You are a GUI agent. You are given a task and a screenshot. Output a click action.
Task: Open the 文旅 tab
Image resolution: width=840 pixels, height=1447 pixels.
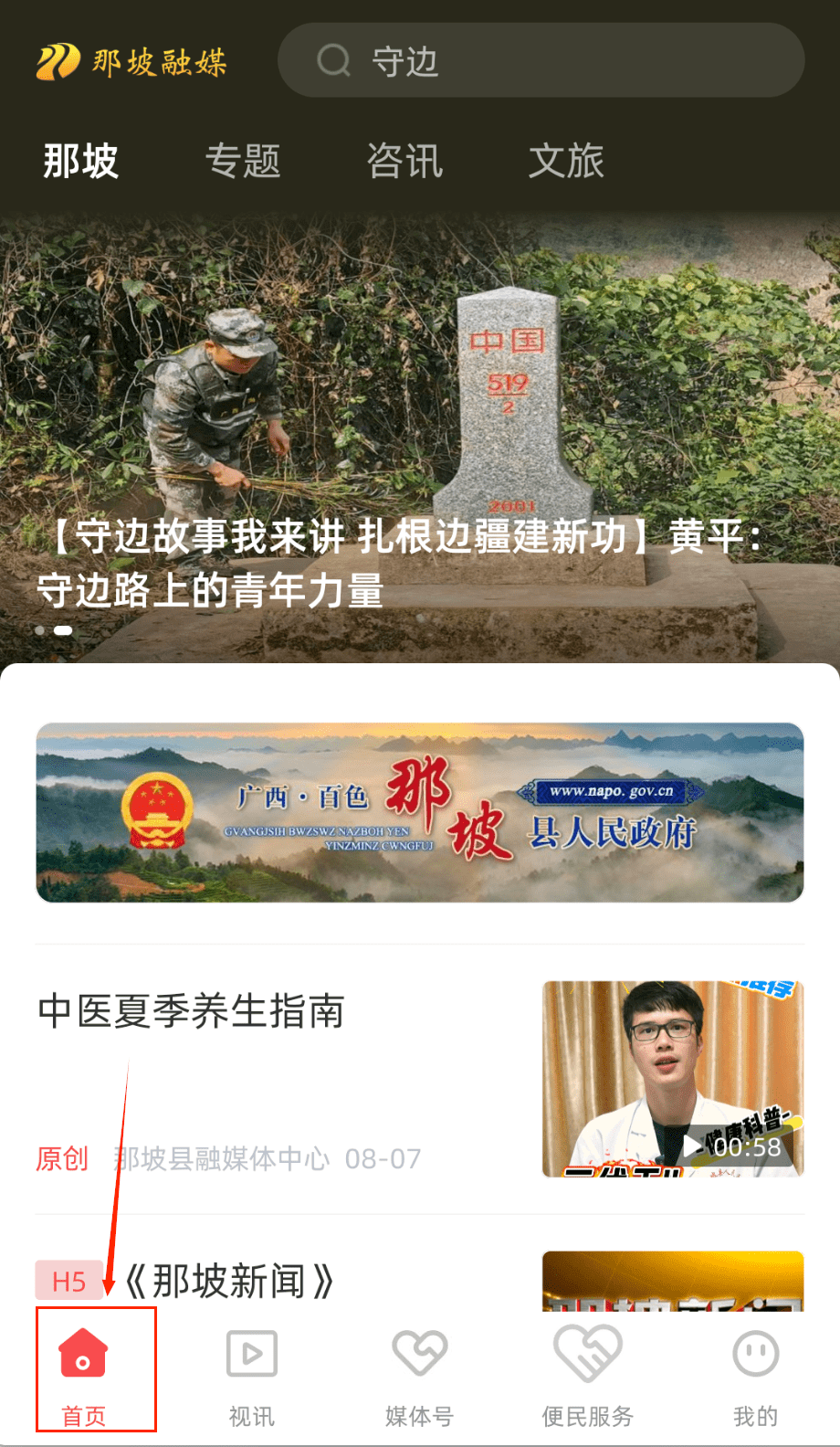point(566,161)
